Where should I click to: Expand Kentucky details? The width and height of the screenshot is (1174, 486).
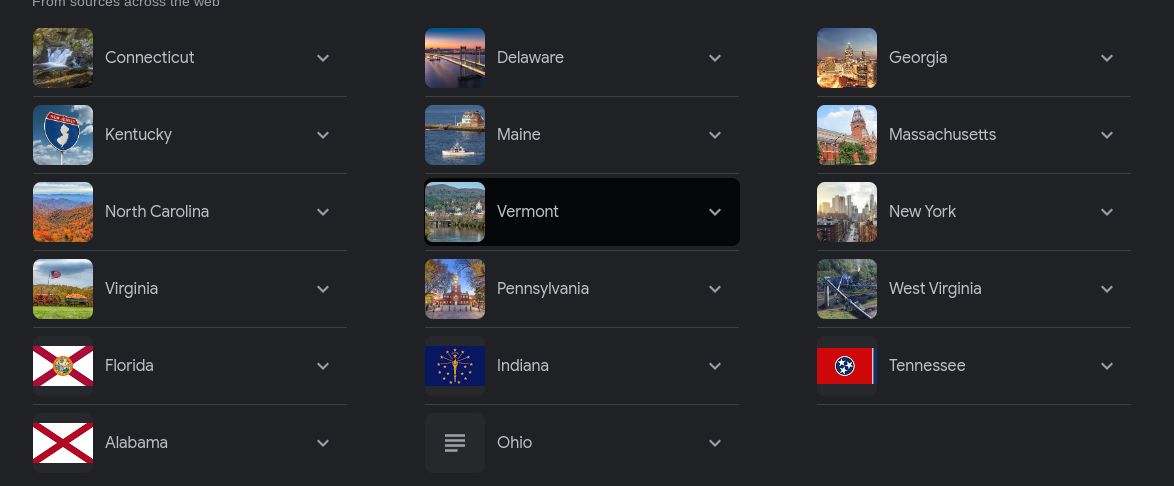click(323, 135)
